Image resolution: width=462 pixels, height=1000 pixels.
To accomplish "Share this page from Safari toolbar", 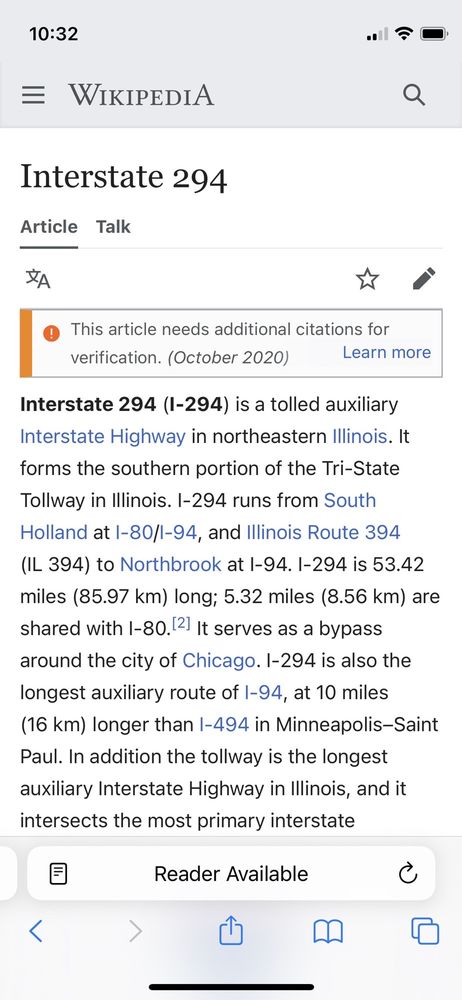I will point(231,930).
